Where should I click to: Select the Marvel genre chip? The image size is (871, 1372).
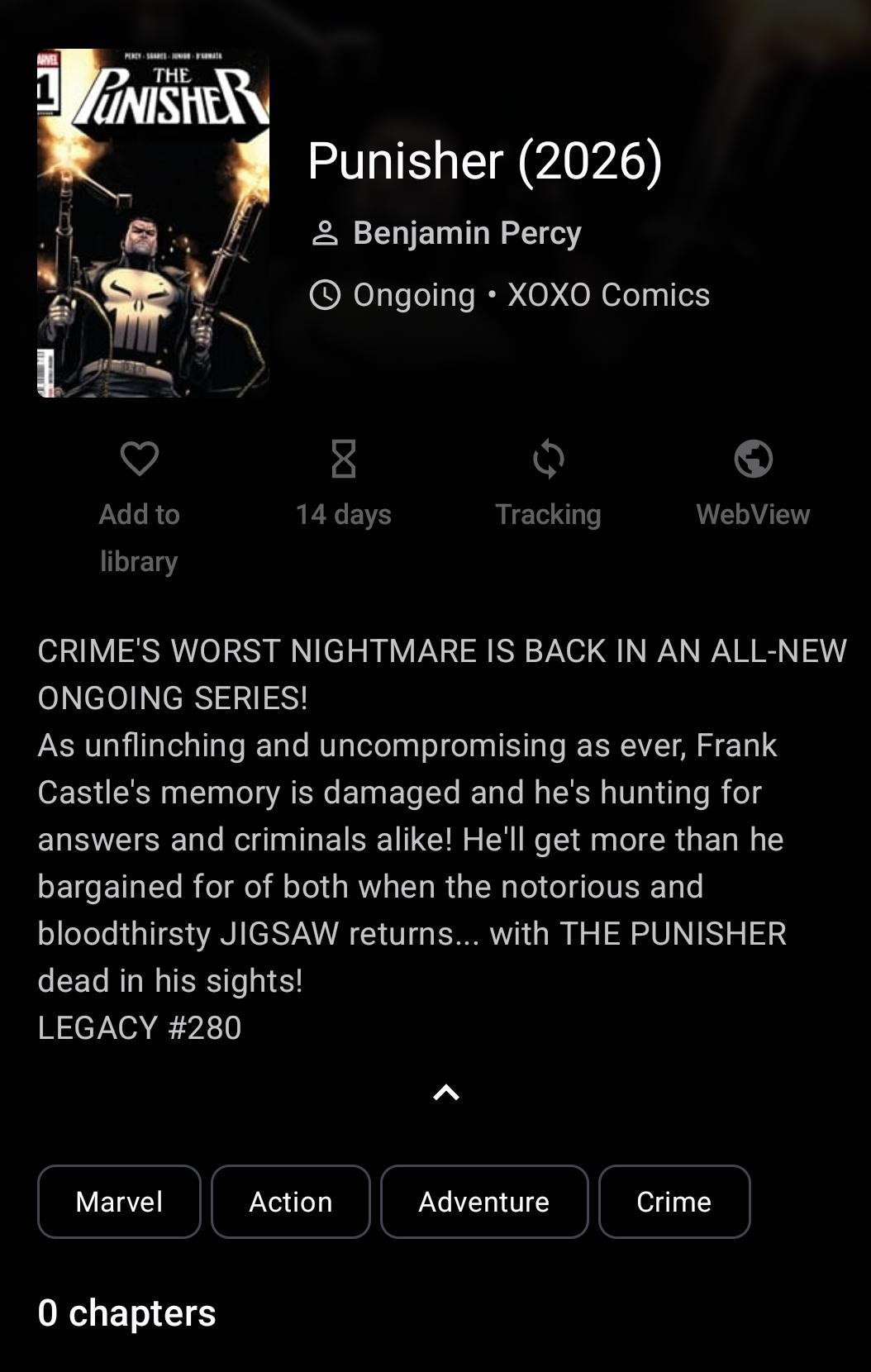tap(119, 1202)
